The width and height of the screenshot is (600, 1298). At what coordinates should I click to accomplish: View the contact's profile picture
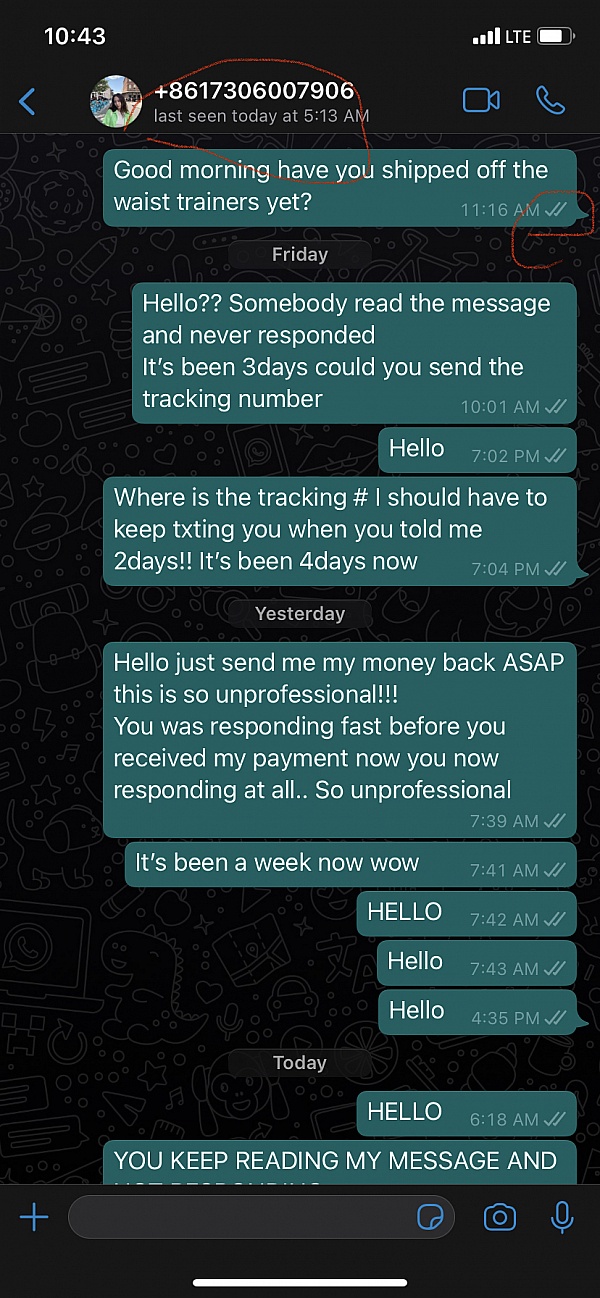116,101
